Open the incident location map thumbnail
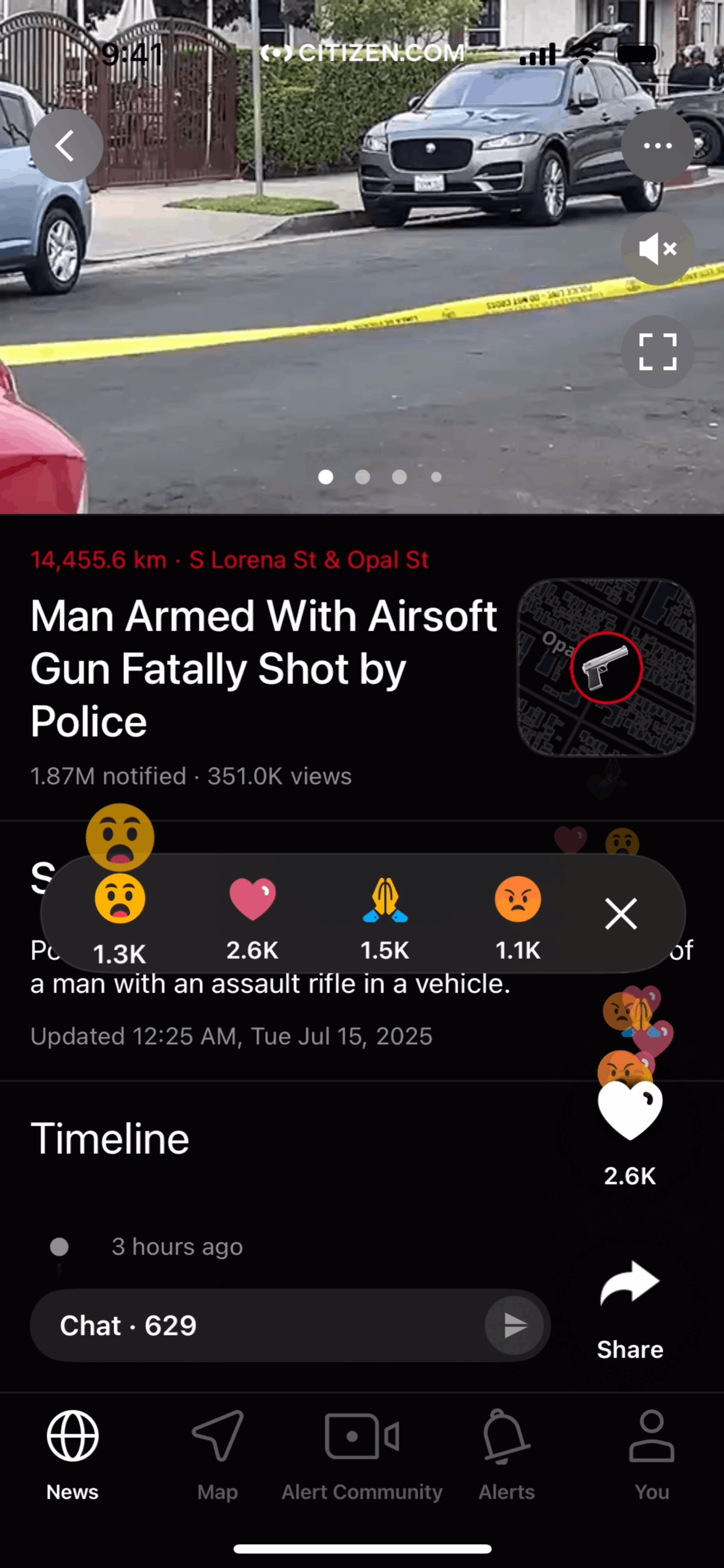The image size is (724, 1568). (x=606, y=667)
